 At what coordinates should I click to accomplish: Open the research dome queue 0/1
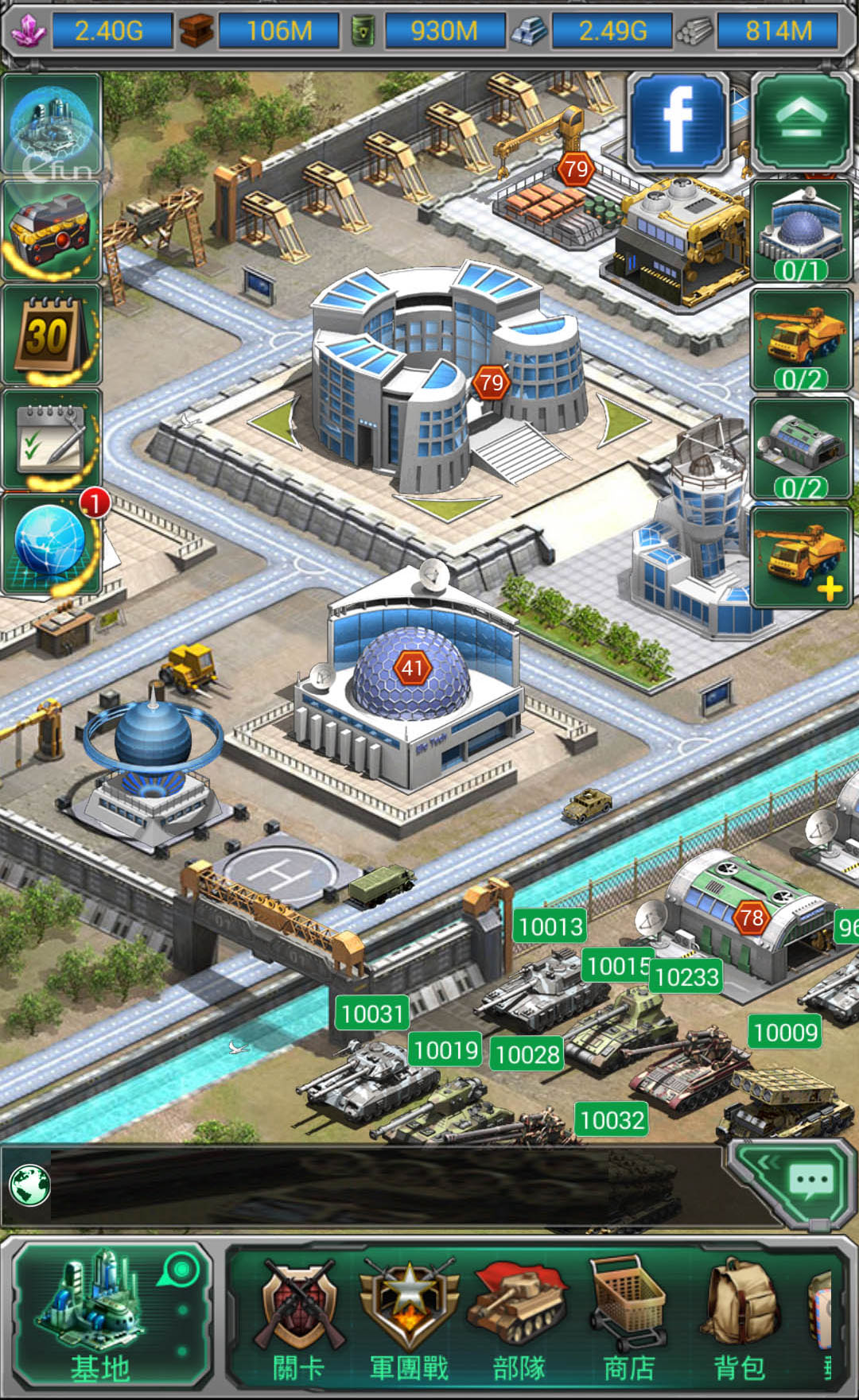coord(801,232)
